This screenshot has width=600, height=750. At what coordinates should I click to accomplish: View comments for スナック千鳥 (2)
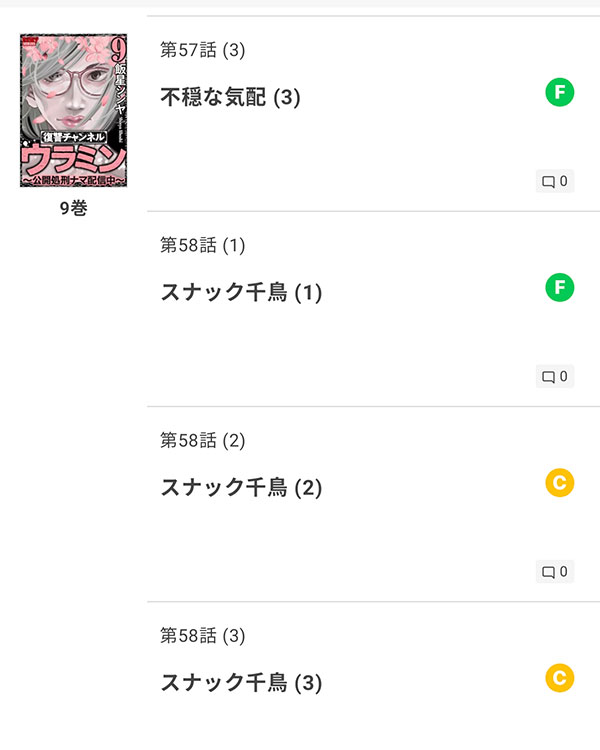click(x=555, y=572)
